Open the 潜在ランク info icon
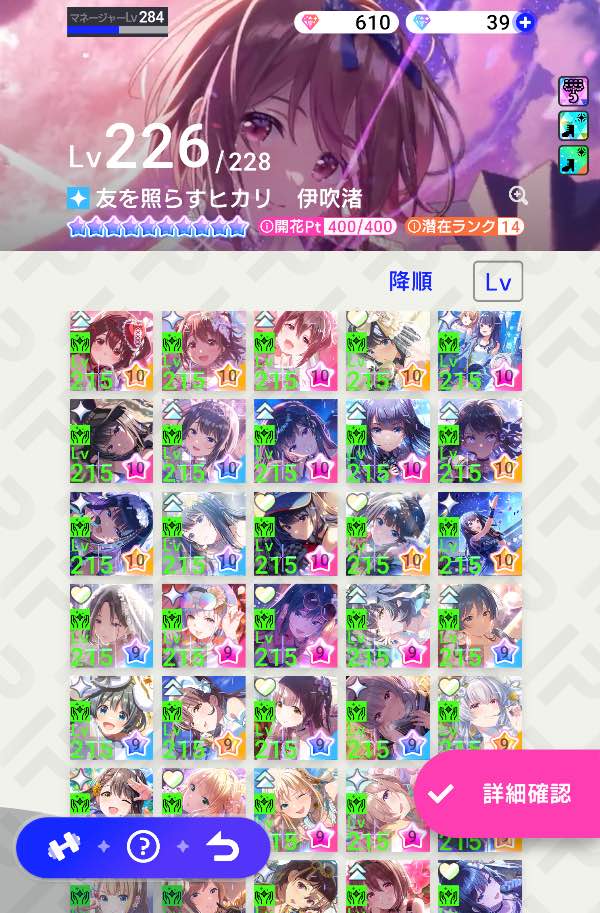Screen dimensions: 600x913 pos(413,227)
